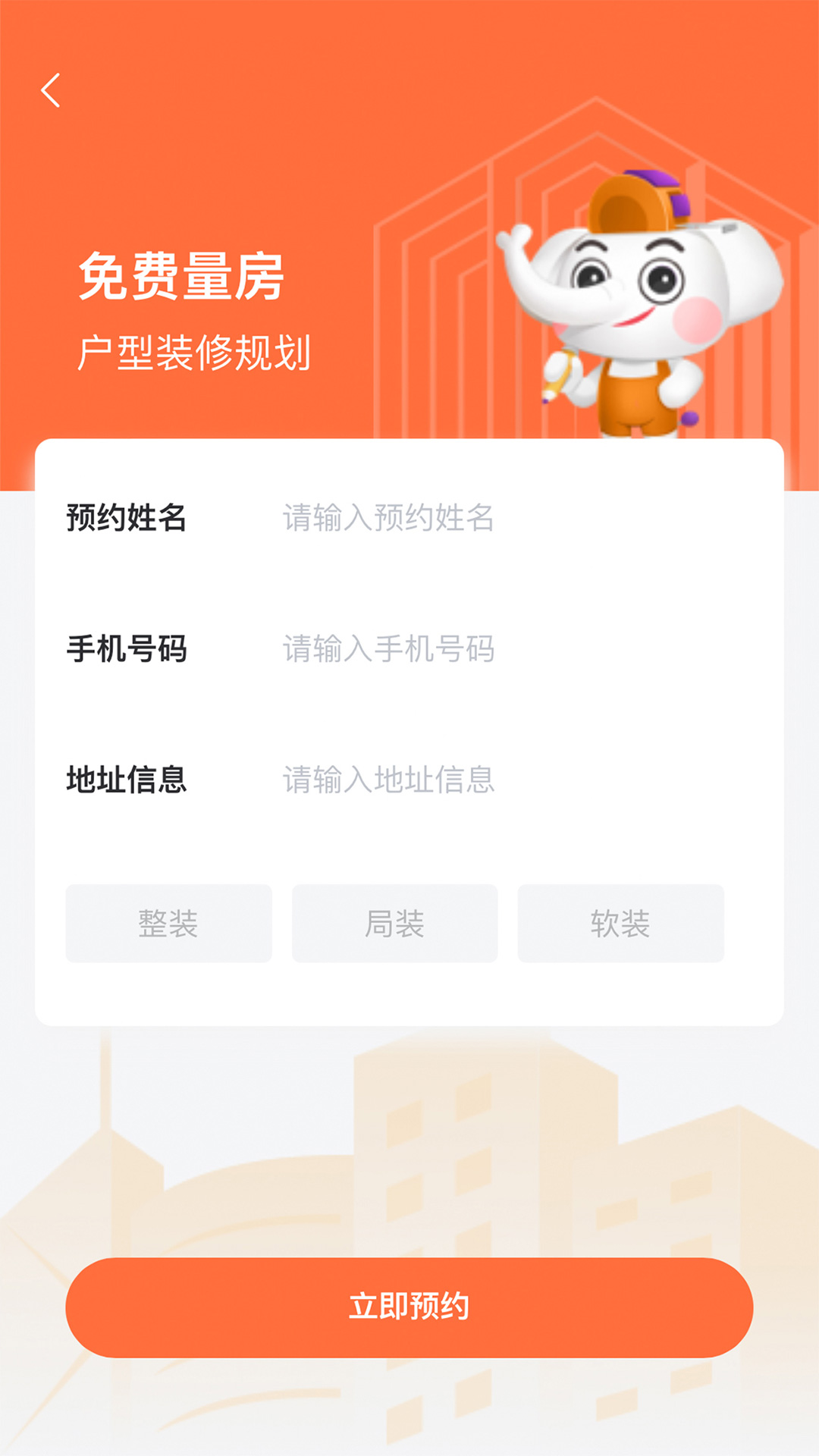Select the 局装 (partial decoration) option
Viewport: 819px width, 1456px height.
tap(394, 923)
